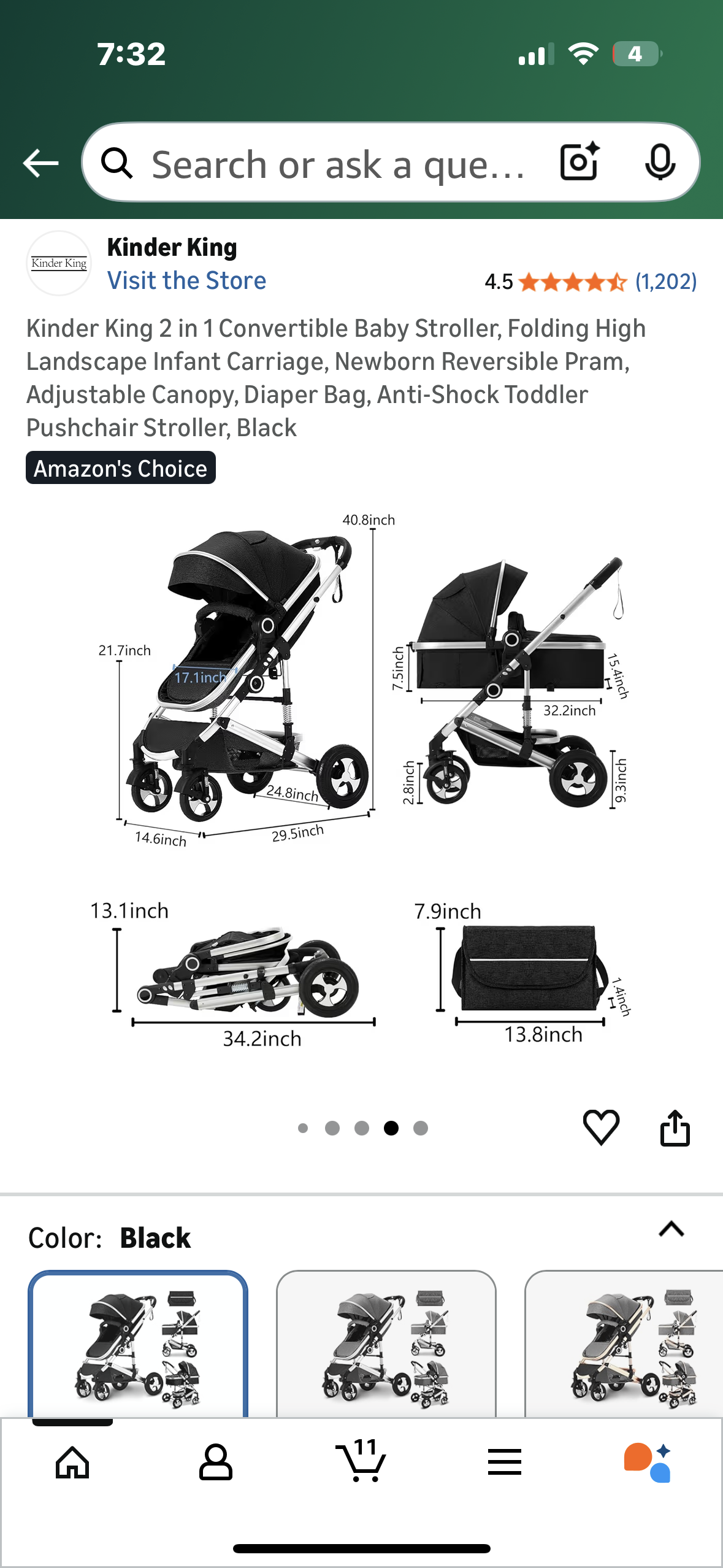The image size is (723, 1568).
Task: Open your profile from the person icon
Action: 216,1462
